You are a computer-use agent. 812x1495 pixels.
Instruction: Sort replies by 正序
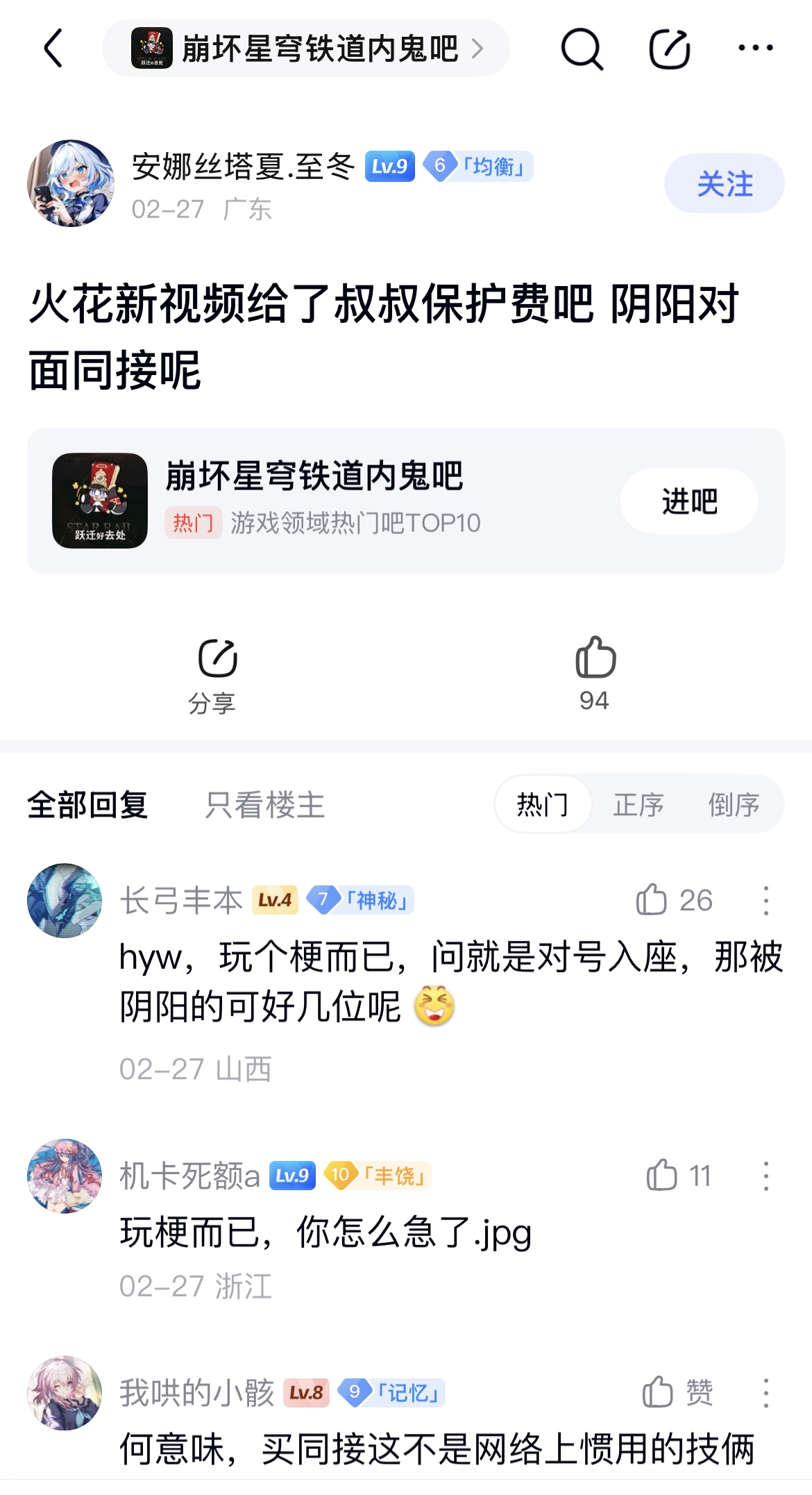click(x=638, y=804)
